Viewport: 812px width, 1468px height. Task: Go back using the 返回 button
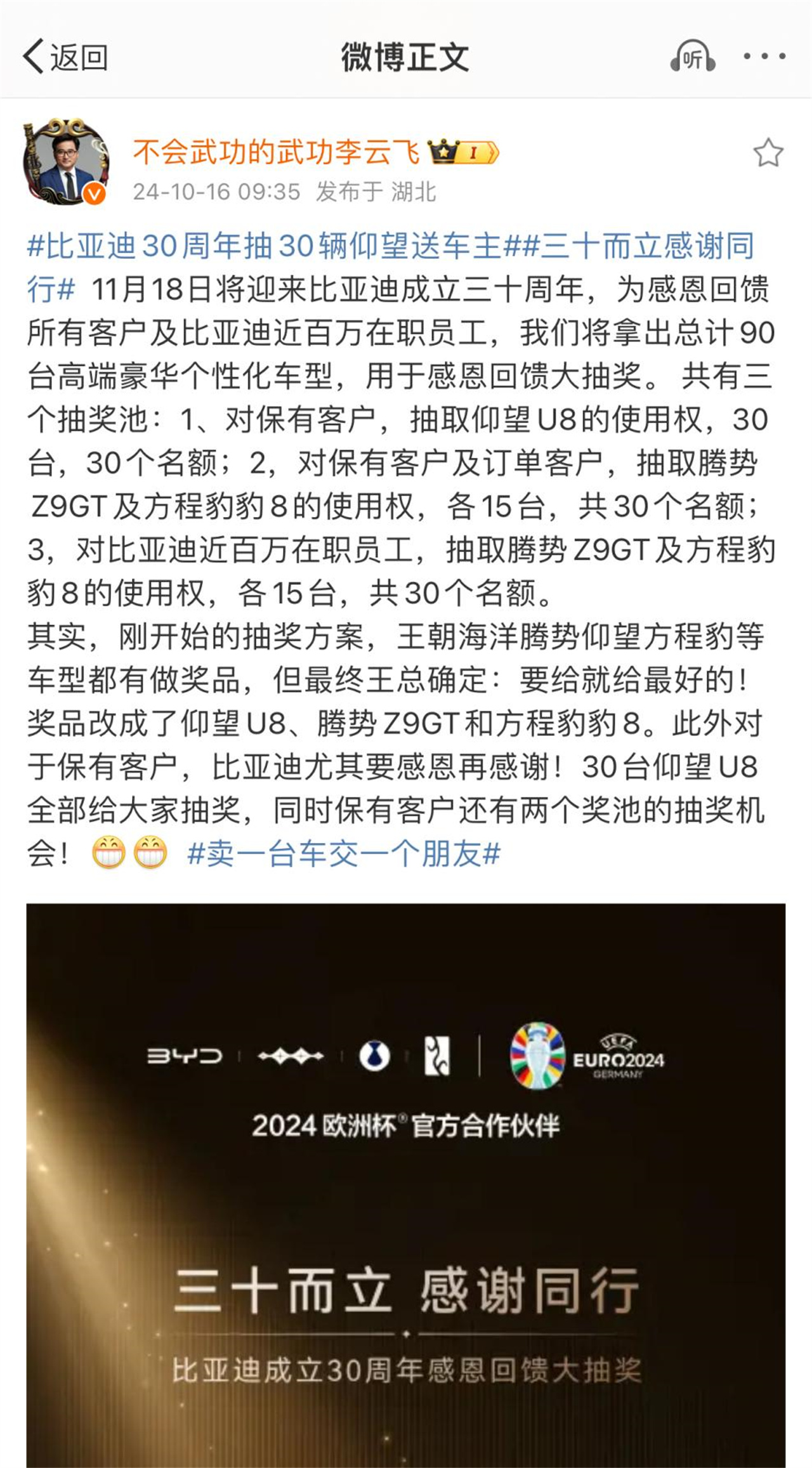pyautogui.click(x=65, y=57)
